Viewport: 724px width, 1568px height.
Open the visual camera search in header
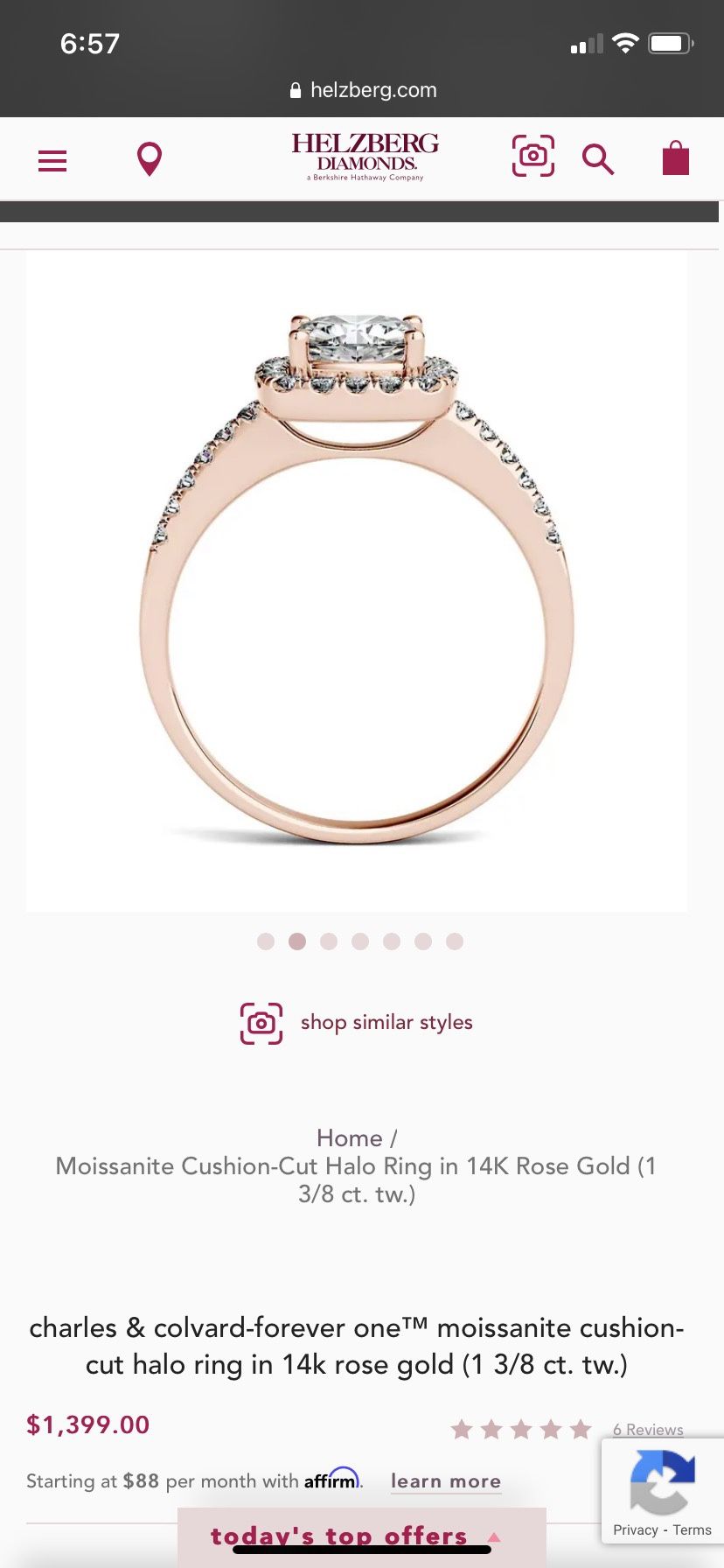click(x=533, y=157)
